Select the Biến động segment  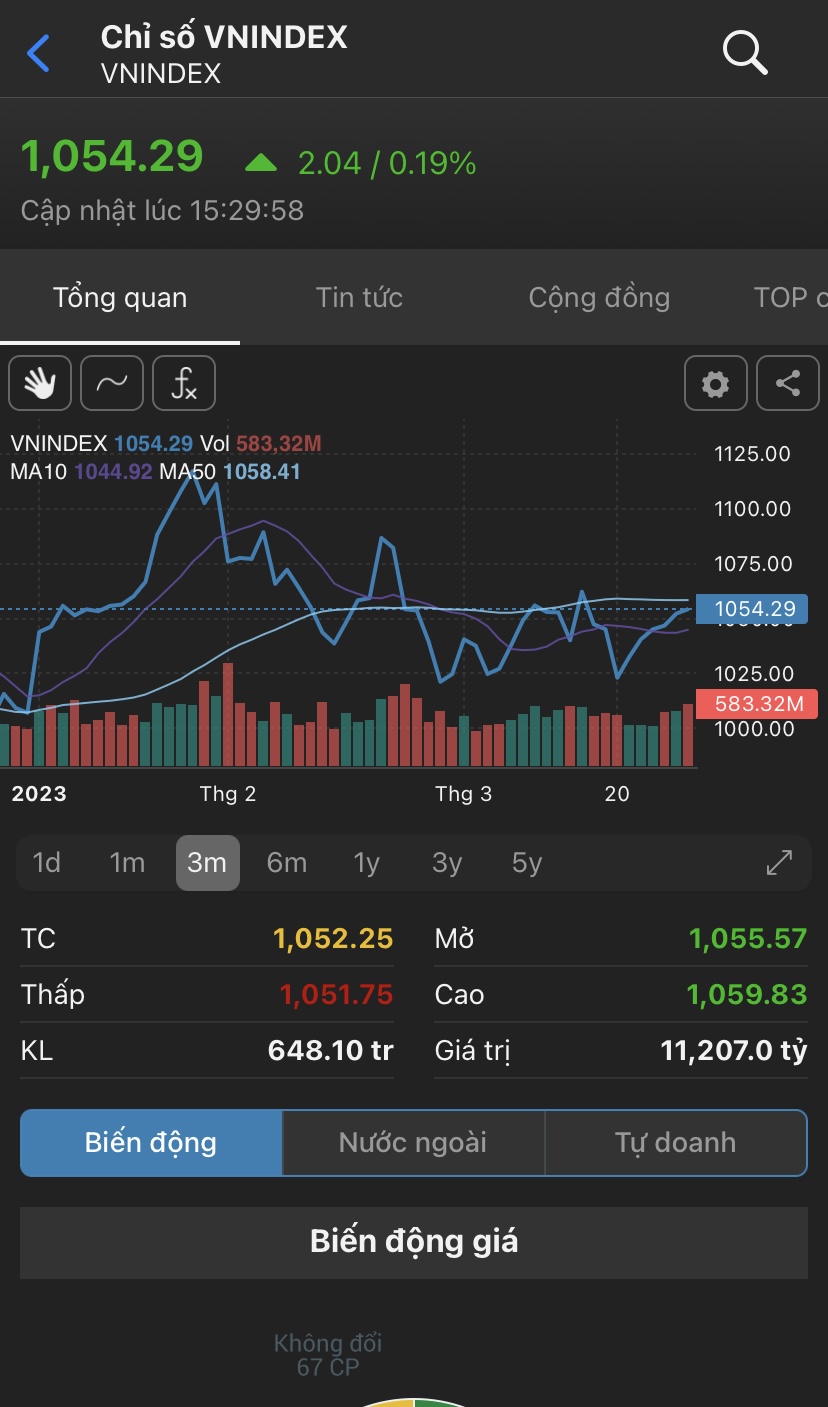(x=151, y=1142)
